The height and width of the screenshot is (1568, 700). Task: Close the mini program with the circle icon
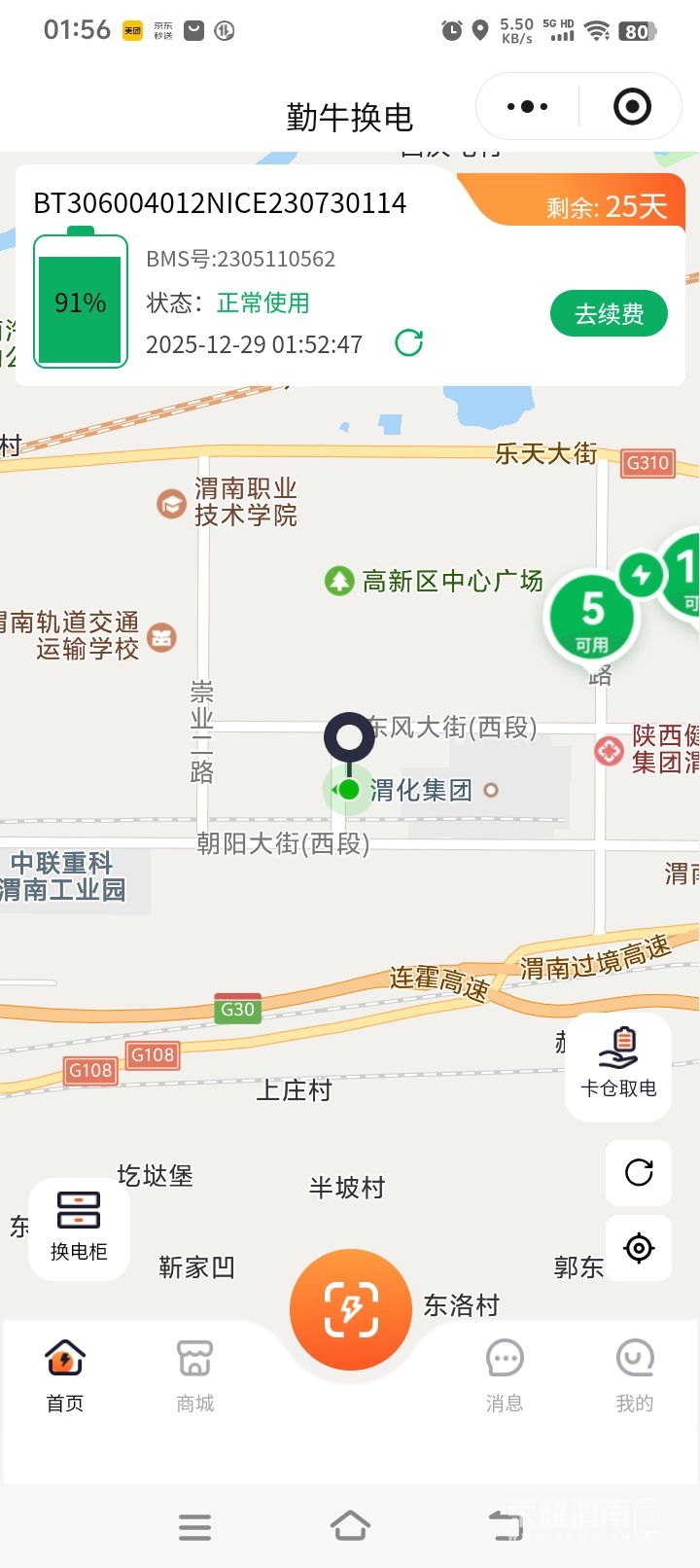click(632, 107)
